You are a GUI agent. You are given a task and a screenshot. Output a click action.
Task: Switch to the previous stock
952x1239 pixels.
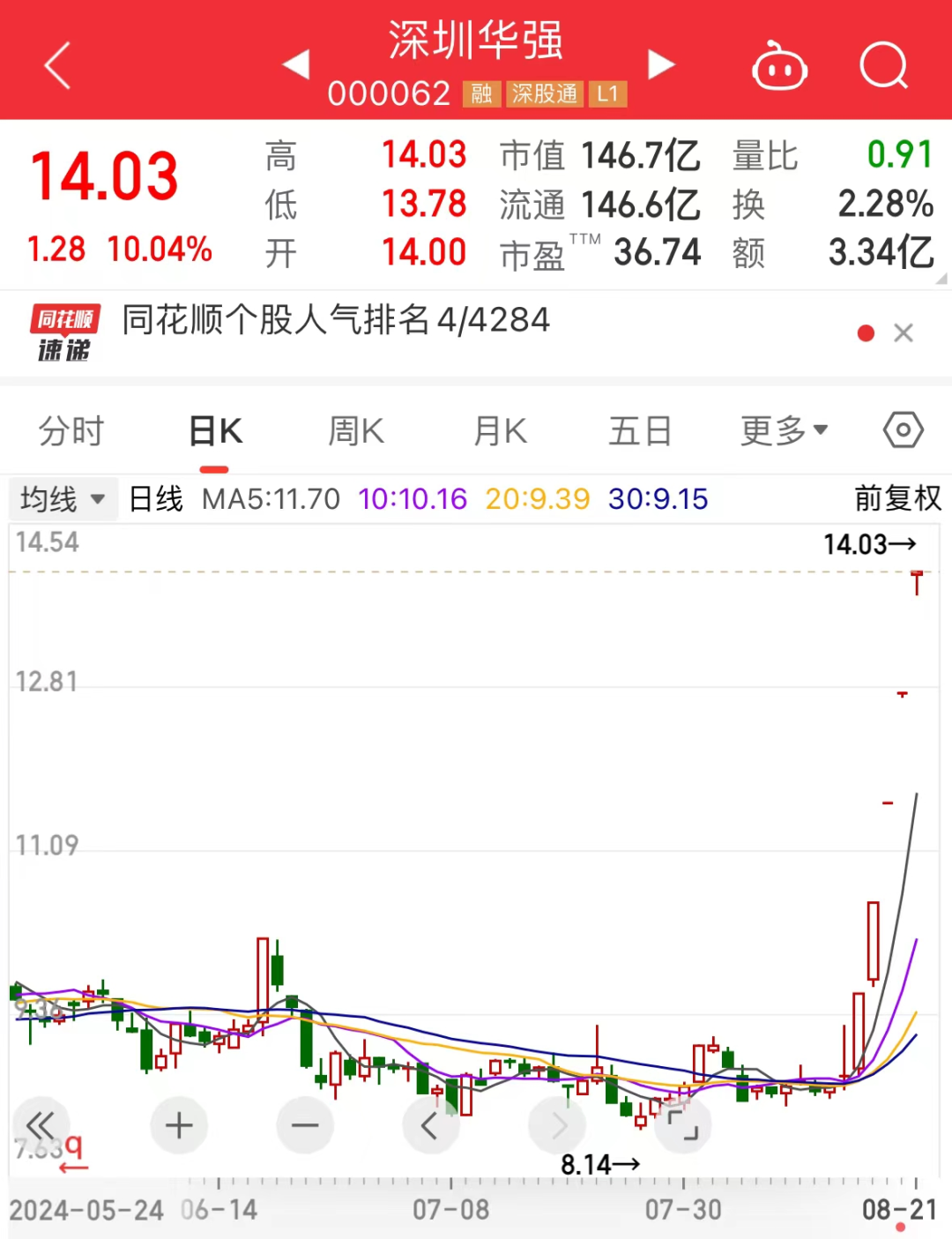tap(296, 64)
